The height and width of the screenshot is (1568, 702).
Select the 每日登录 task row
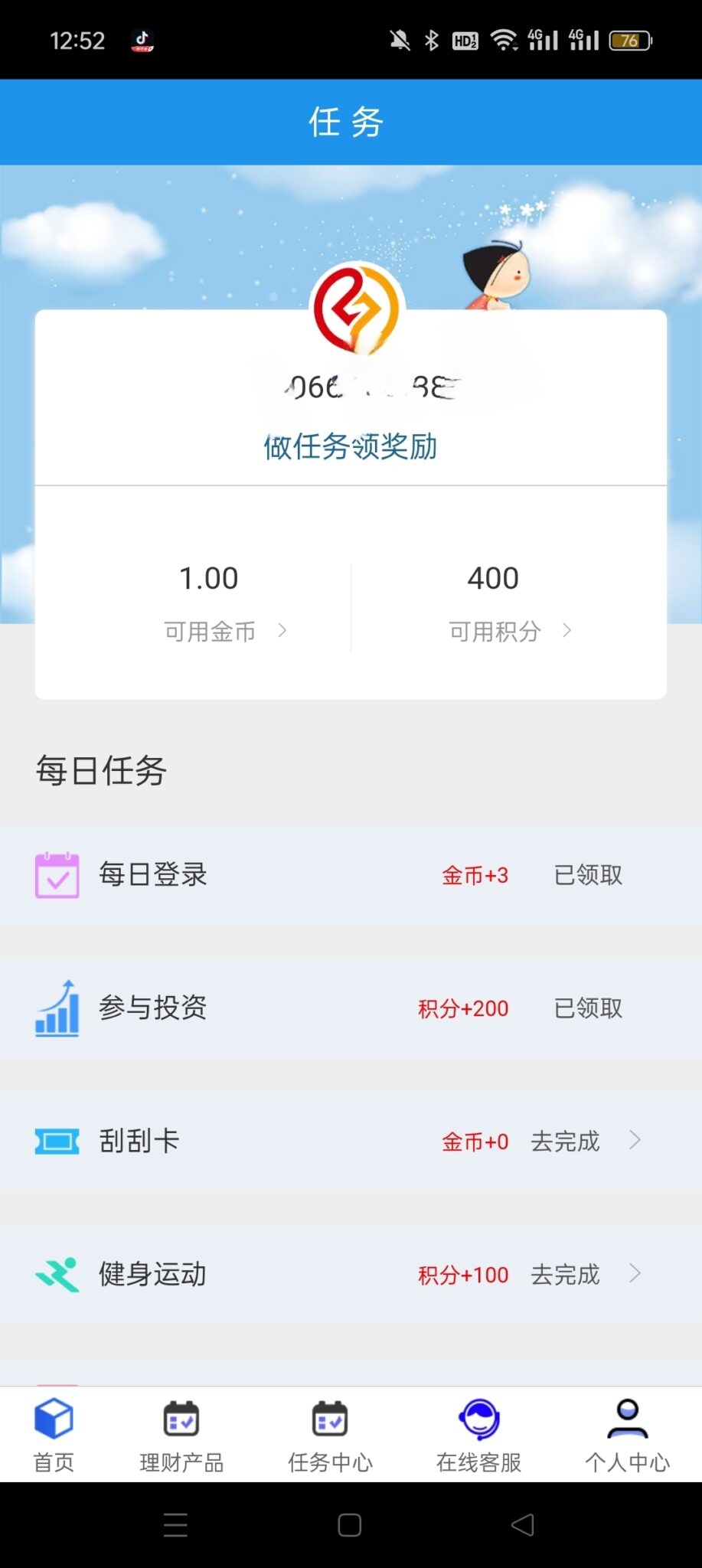(351, 874)
